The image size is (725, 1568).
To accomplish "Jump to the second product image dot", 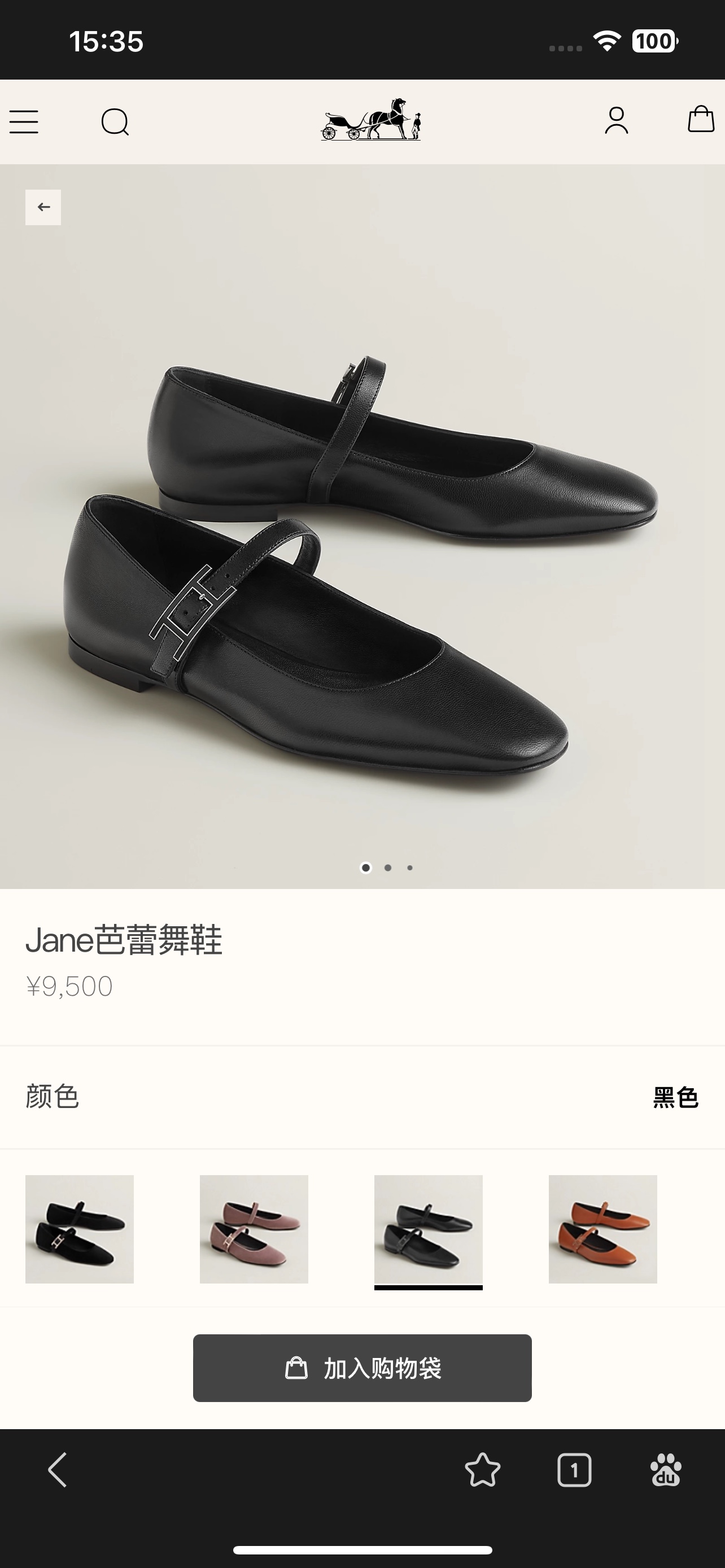I will pyautogui.click(x=388, y=868).
